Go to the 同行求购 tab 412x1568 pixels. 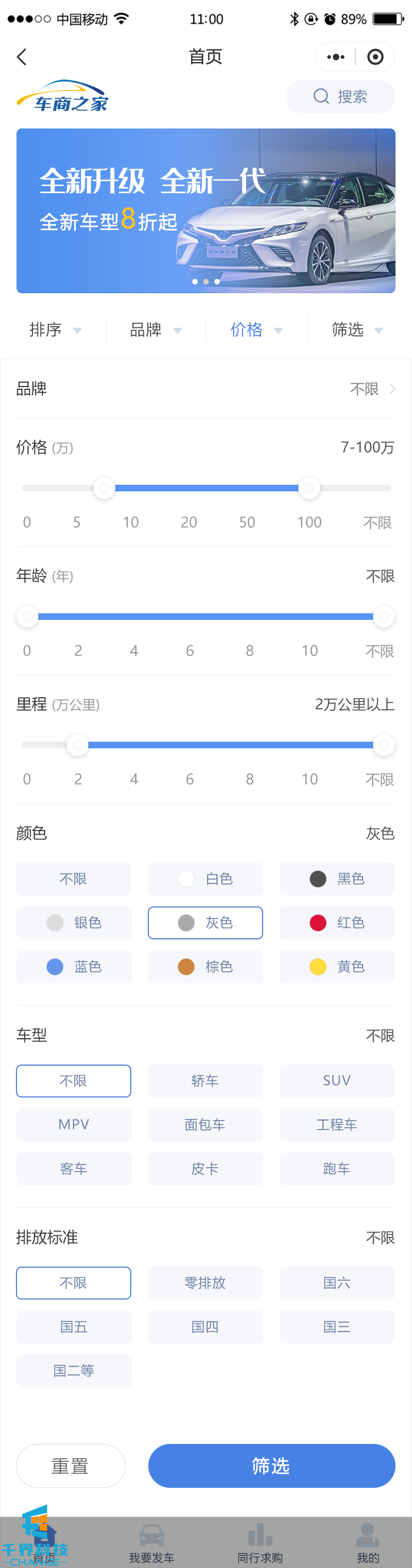click(x=260, y=1542)
